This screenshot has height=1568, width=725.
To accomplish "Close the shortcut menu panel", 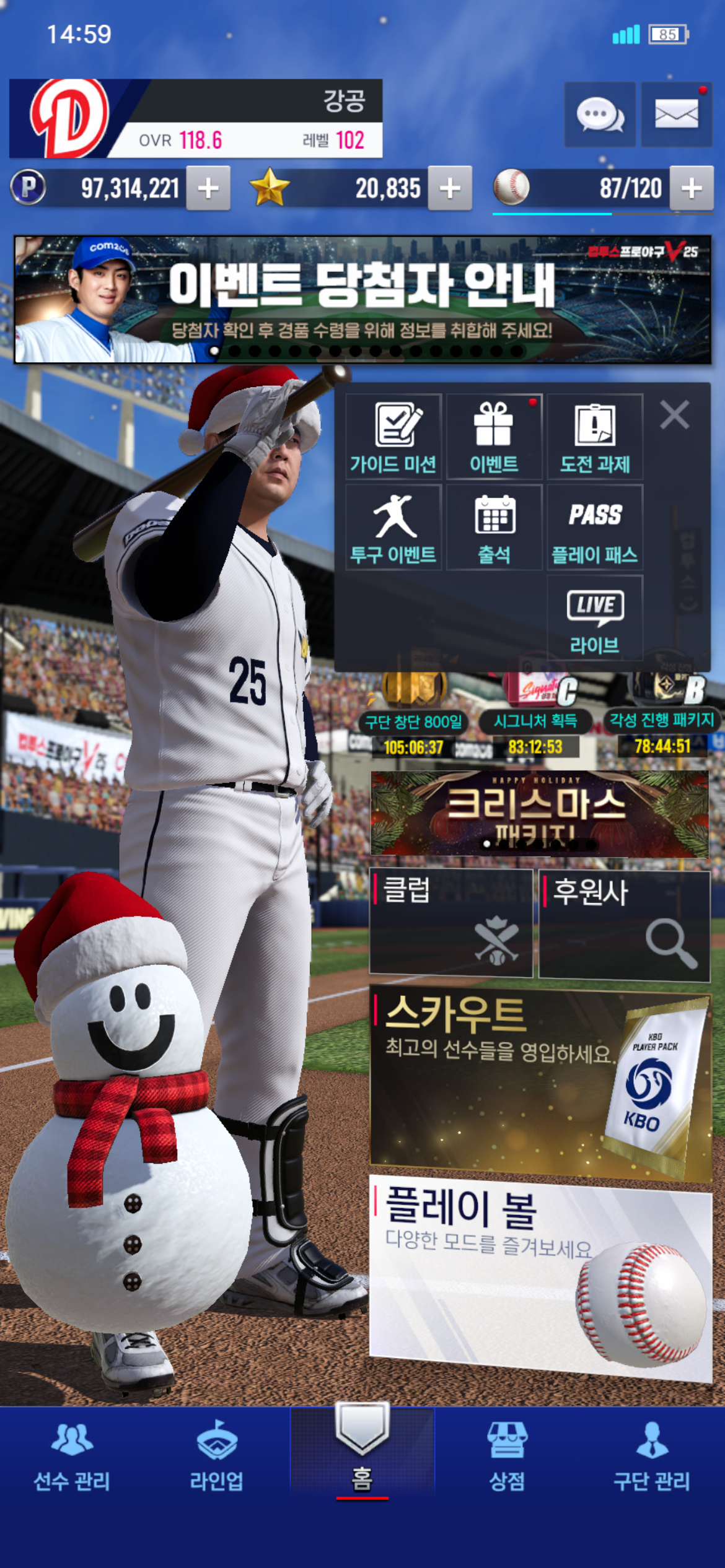I will (x=674, y=415).
